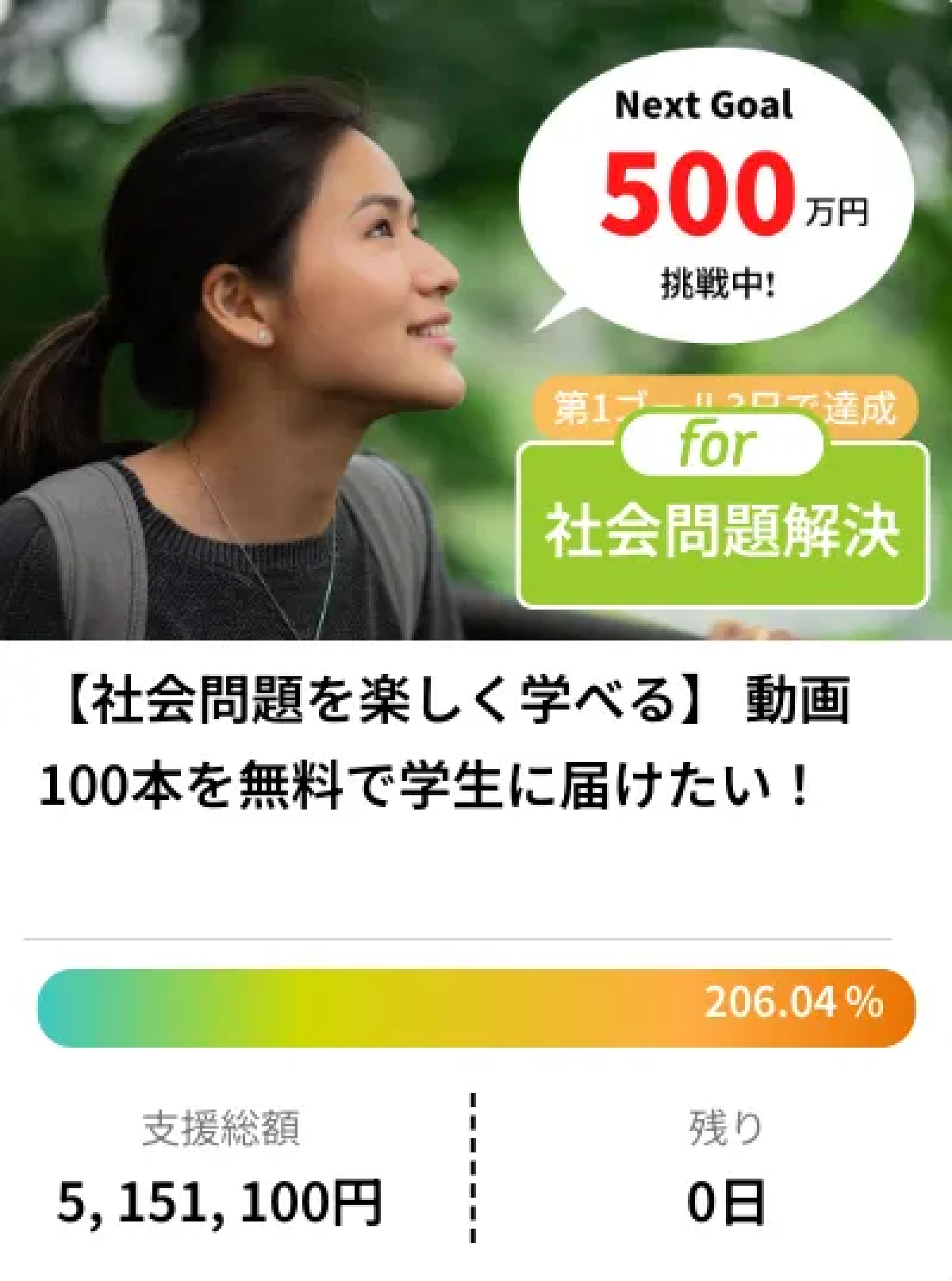Open the 【社会問題を楽しく学べる】 project title
The image size is (952, 1281).
[x=444, y=744]
